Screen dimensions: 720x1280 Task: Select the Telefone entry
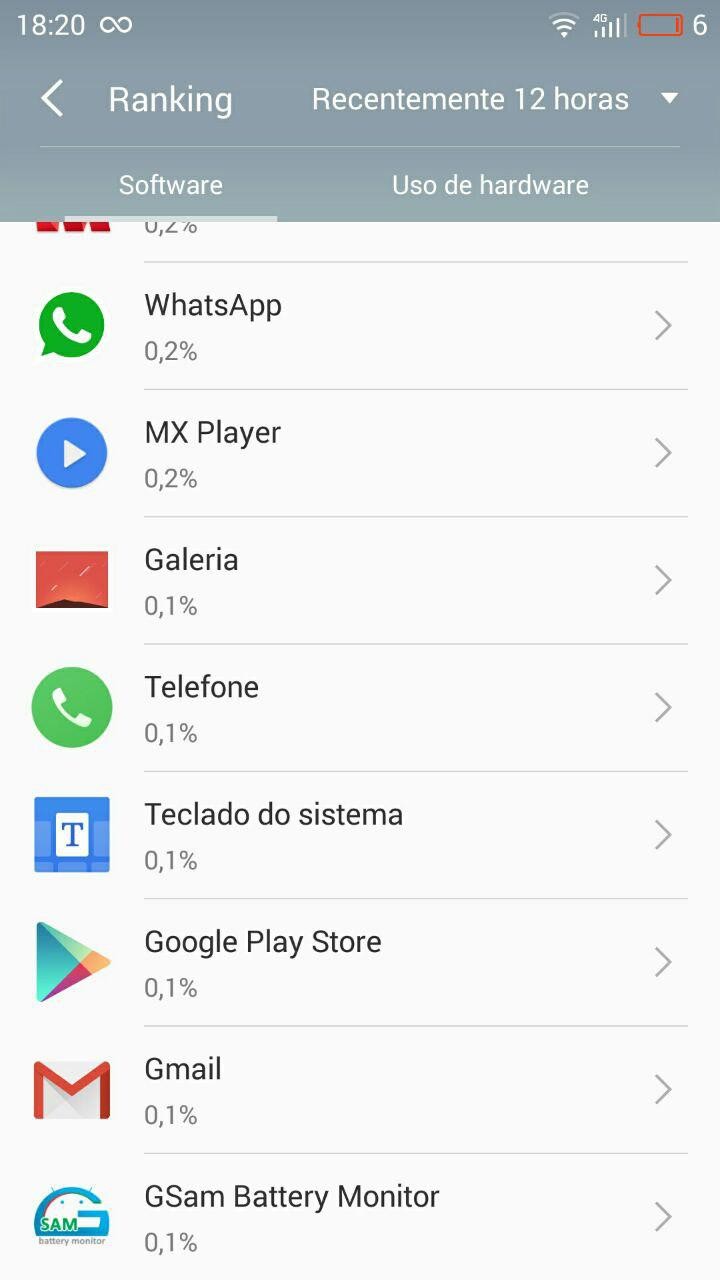(x=360, y=707)
